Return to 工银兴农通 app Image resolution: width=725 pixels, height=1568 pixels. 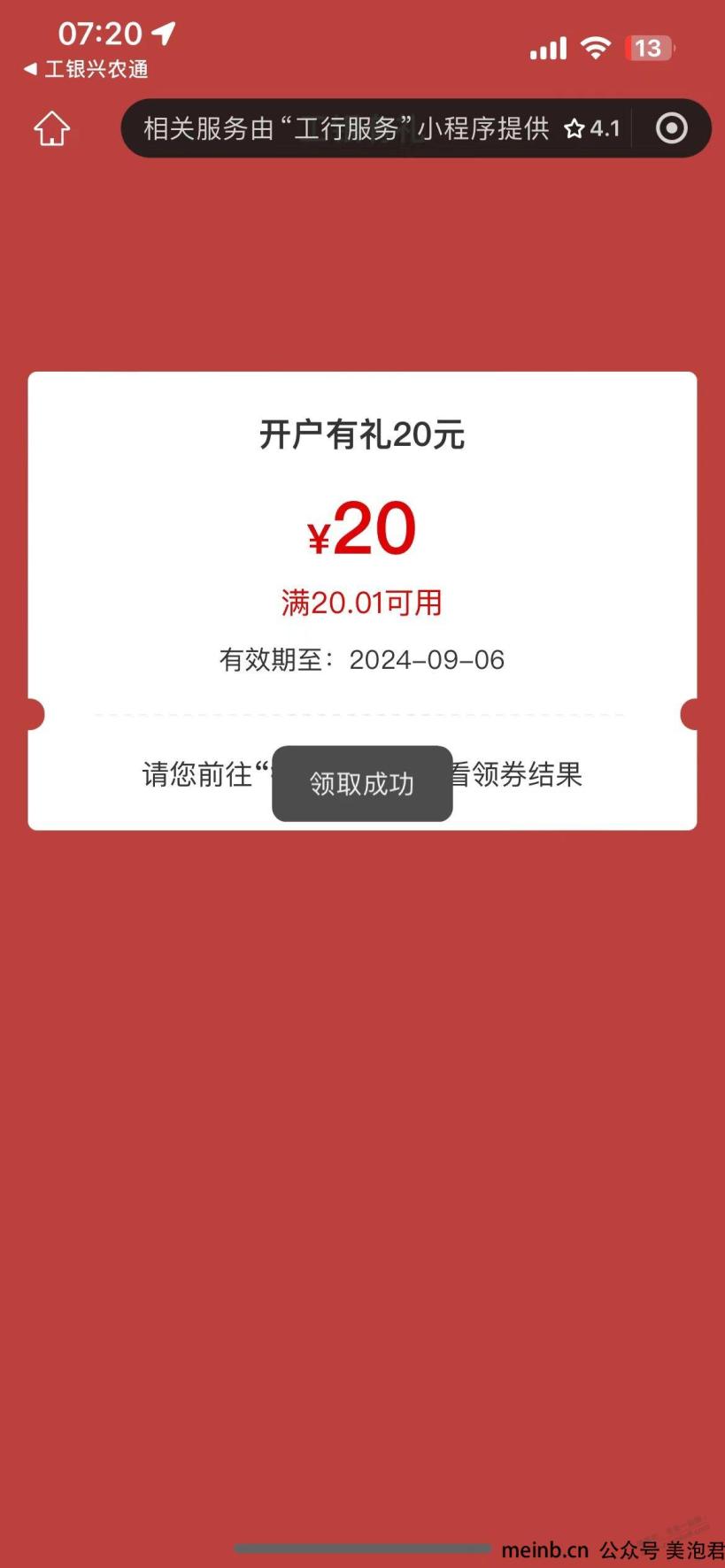86,69
